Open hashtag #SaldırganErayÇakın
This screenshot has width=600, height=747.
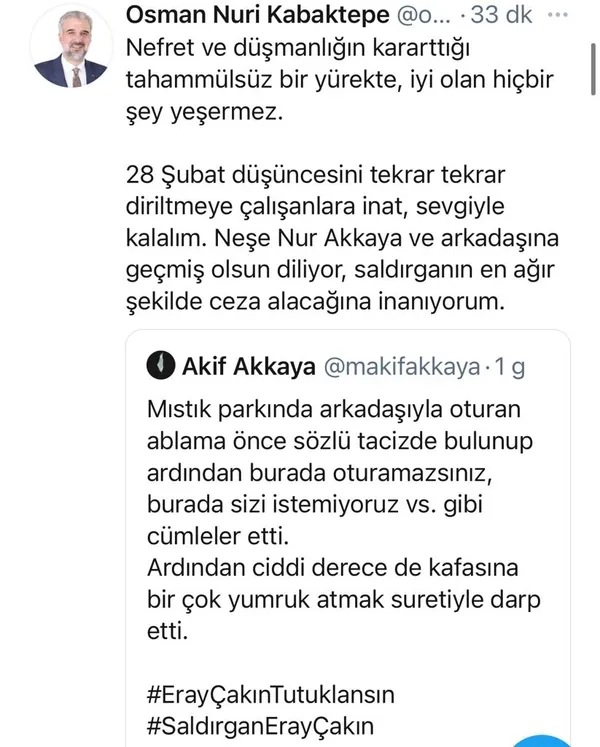pos(264,727)
